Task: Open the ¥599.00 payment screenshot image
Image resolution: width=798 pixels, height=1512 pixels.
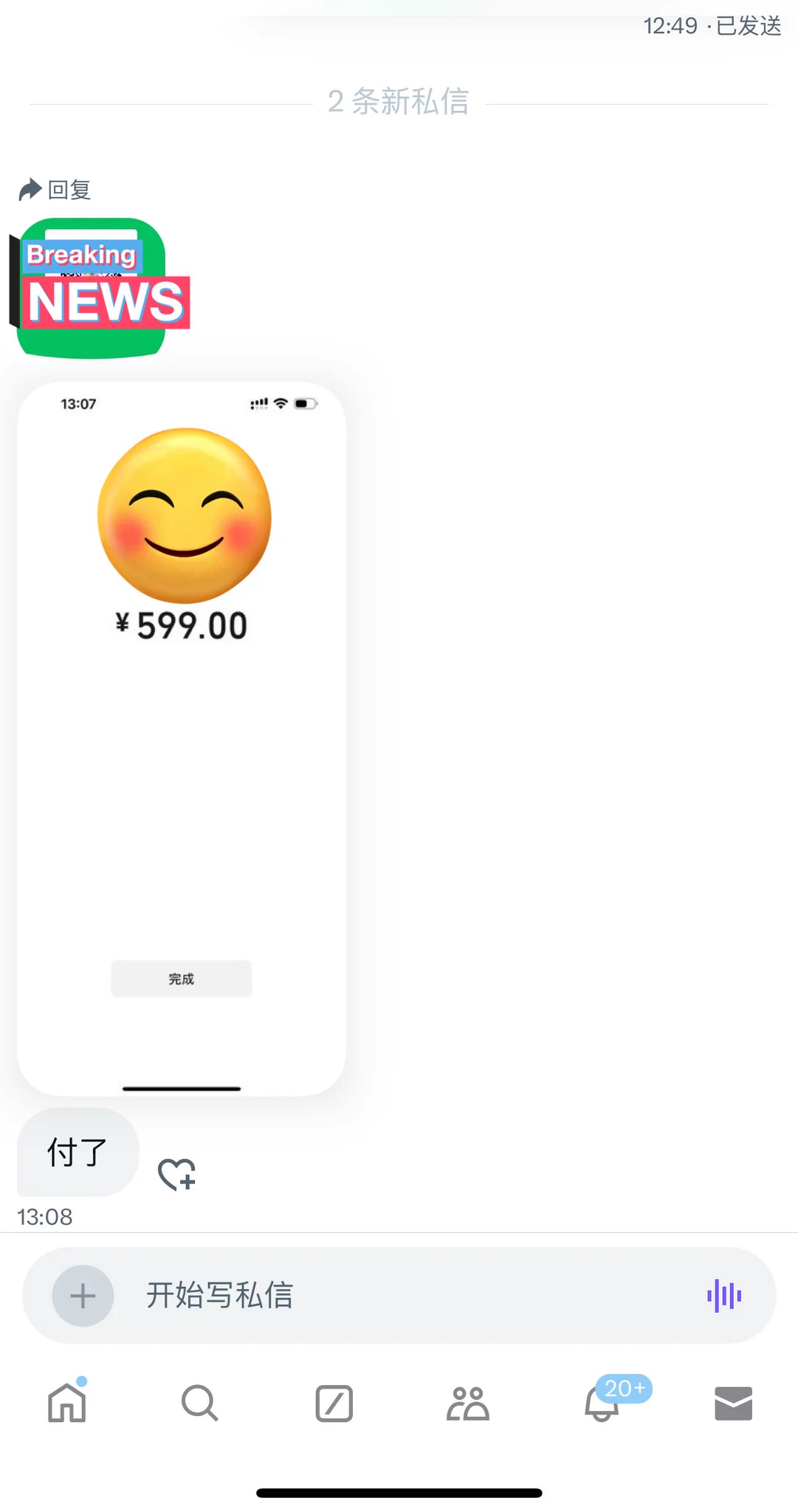Action: pyautogui.click(x=182, y=738)
